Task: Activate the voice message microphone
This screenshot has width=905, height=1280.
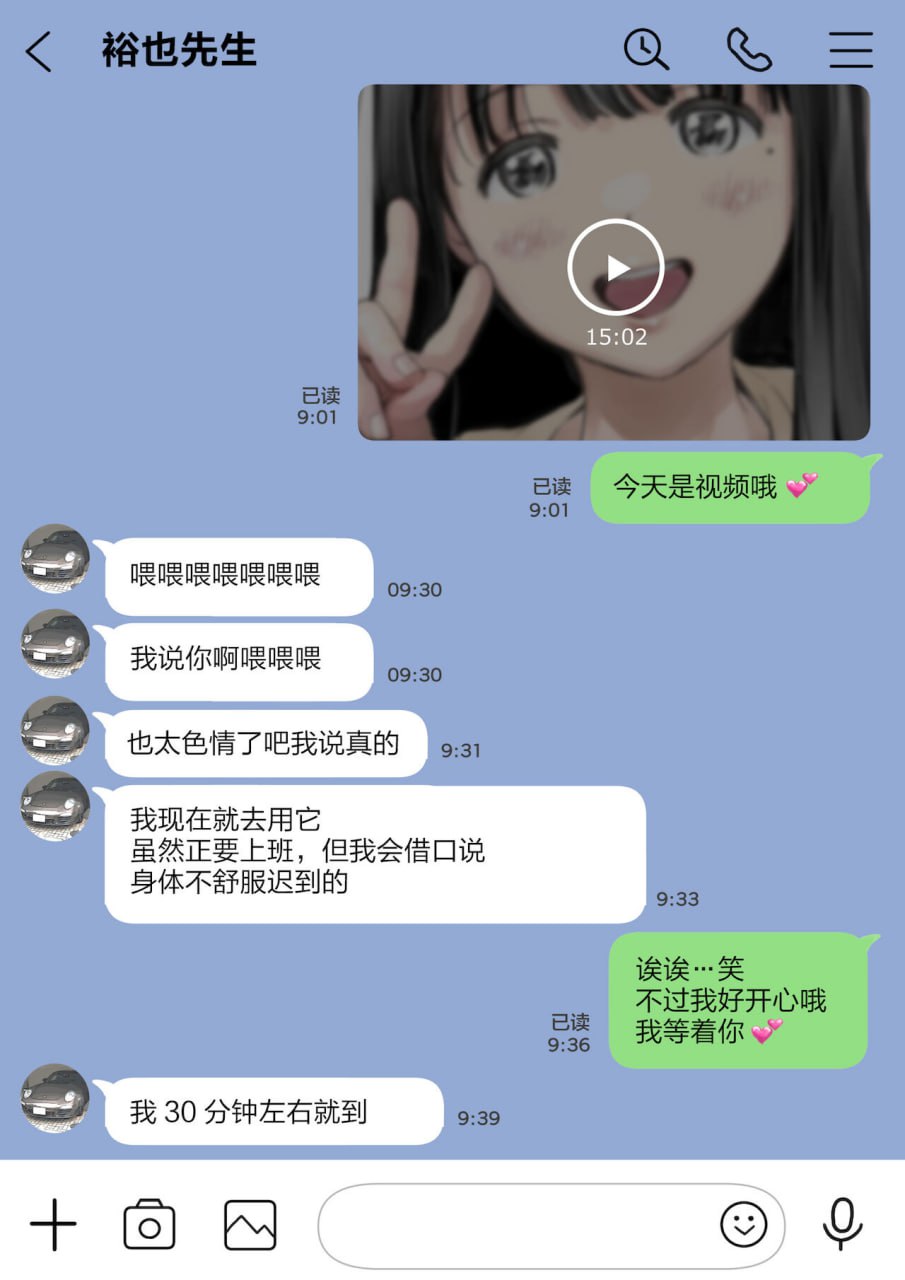Action: coord(845,1222)
